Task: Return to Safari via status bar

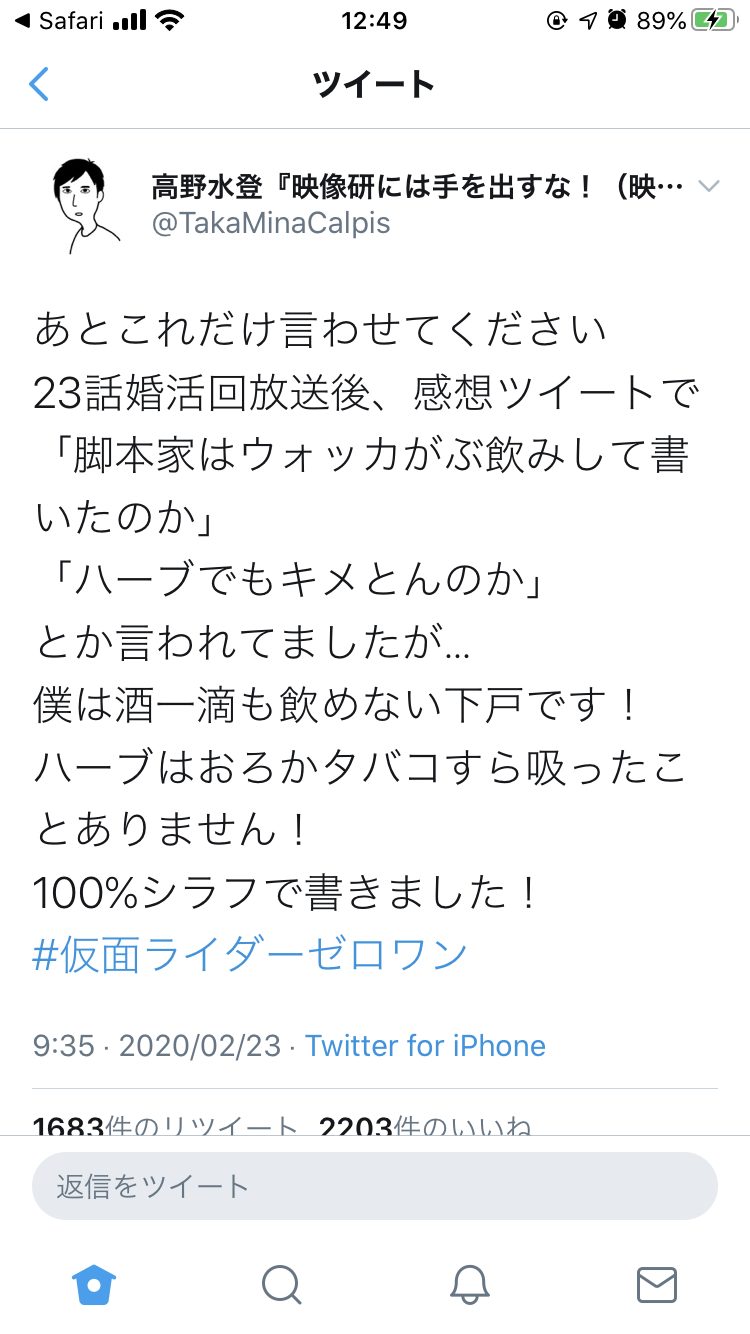Action: [x=60, y=20]
